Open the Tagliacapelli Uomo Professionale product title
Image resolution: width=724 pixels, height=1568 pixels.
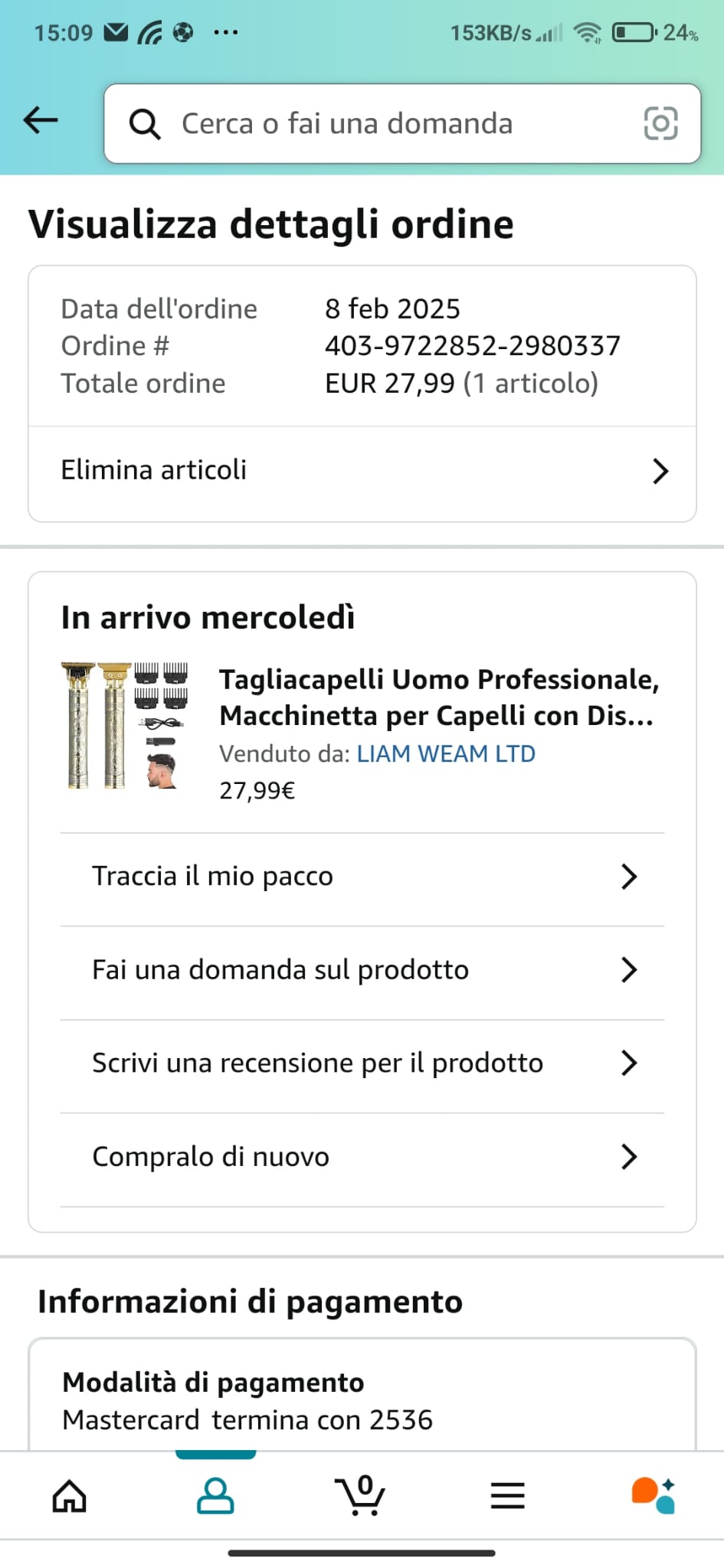point(438,697)
